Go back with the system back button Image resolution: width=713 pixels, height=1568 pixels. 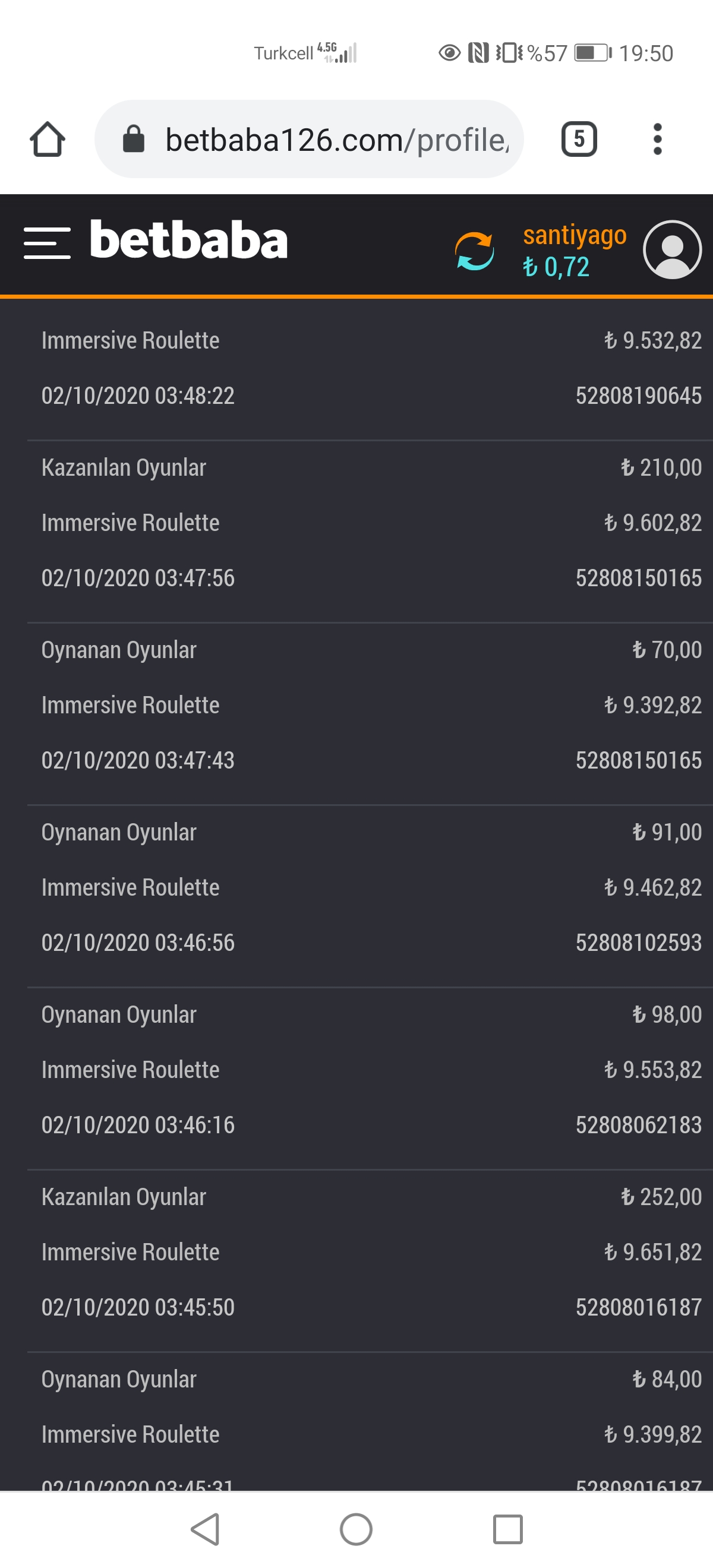pos(205,1528)
